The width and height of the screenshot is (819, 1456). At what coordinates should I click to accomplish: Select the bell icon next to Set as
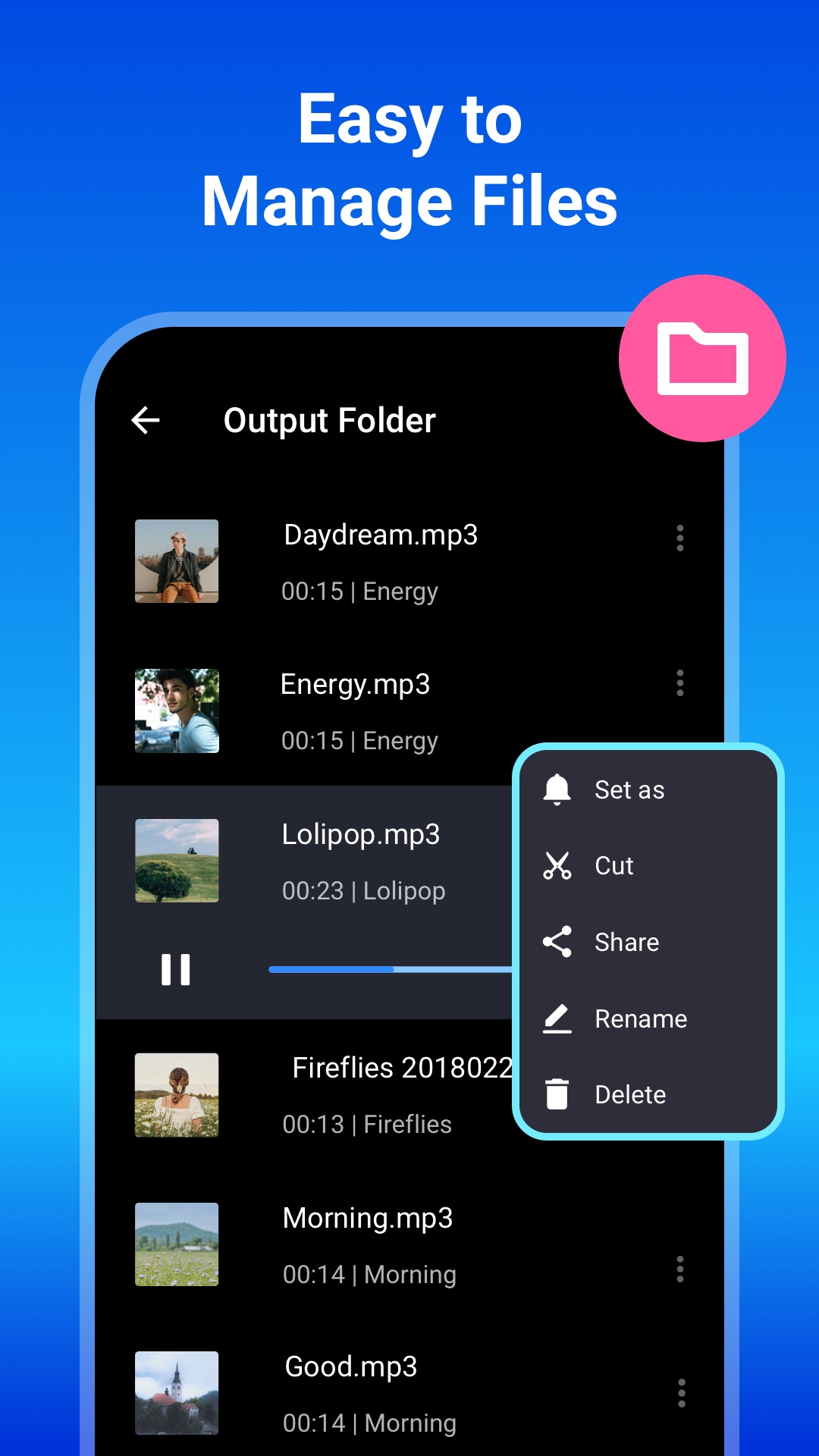(x=559, y=789)
